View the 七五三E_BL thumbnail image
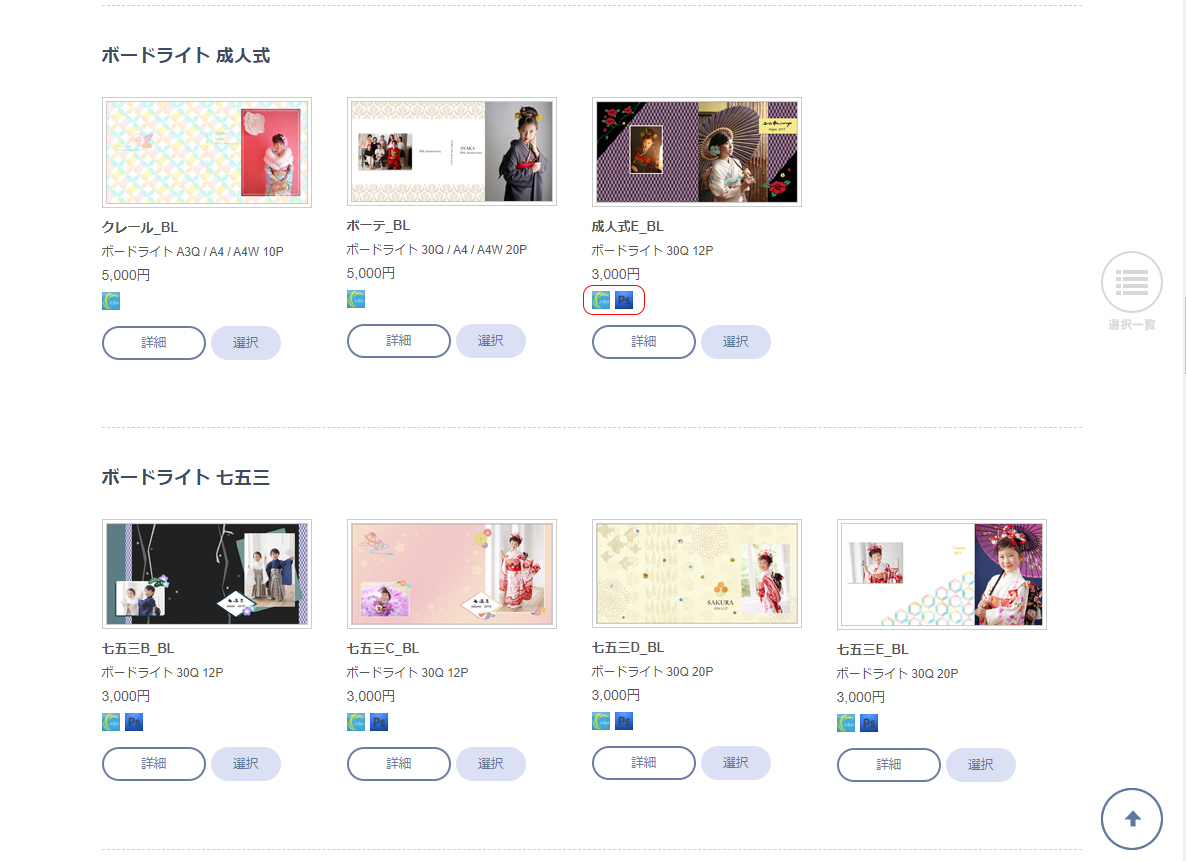Viewport: 1186px width, 861px height. (942, 574)
